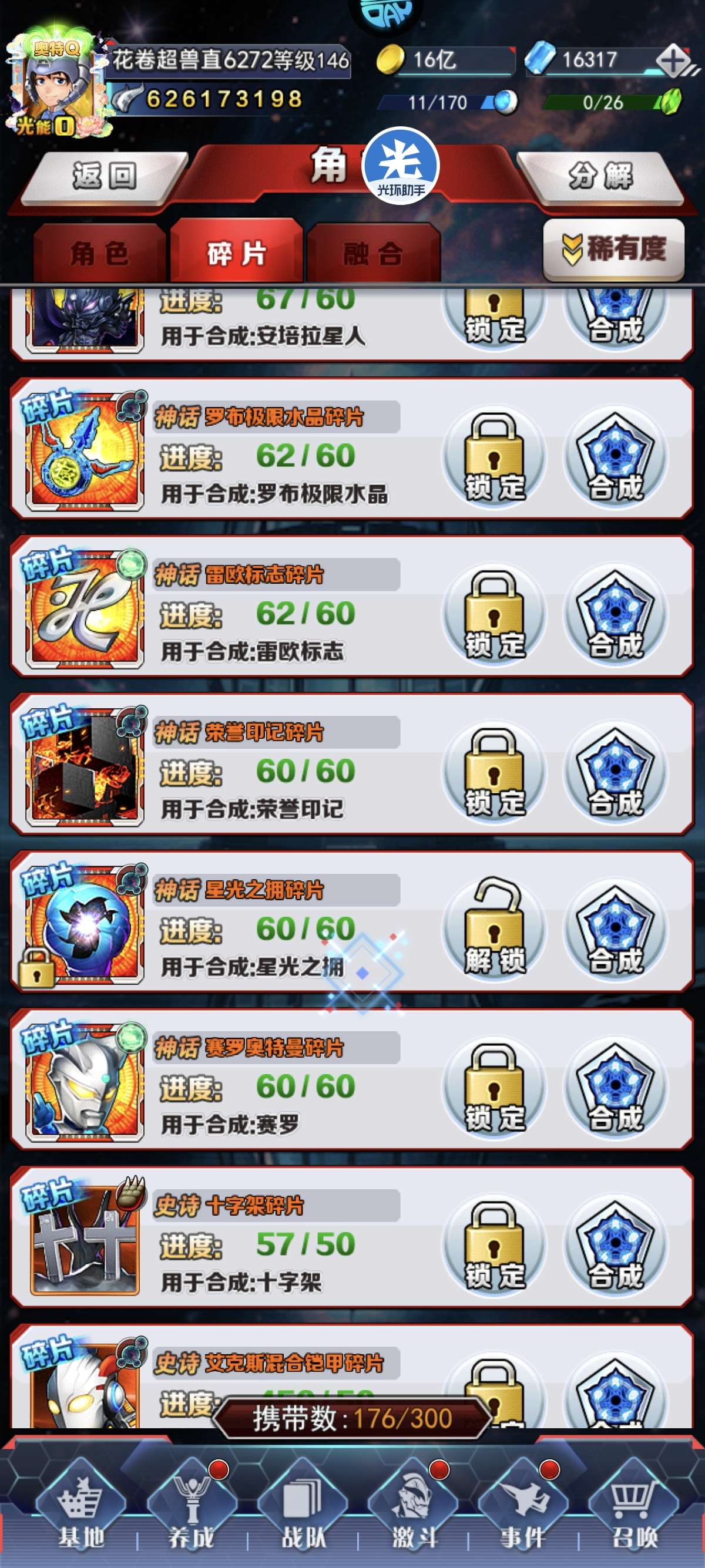
Task: Unlock the 星光之拥碎片 fragment
Action: (493, 929)
